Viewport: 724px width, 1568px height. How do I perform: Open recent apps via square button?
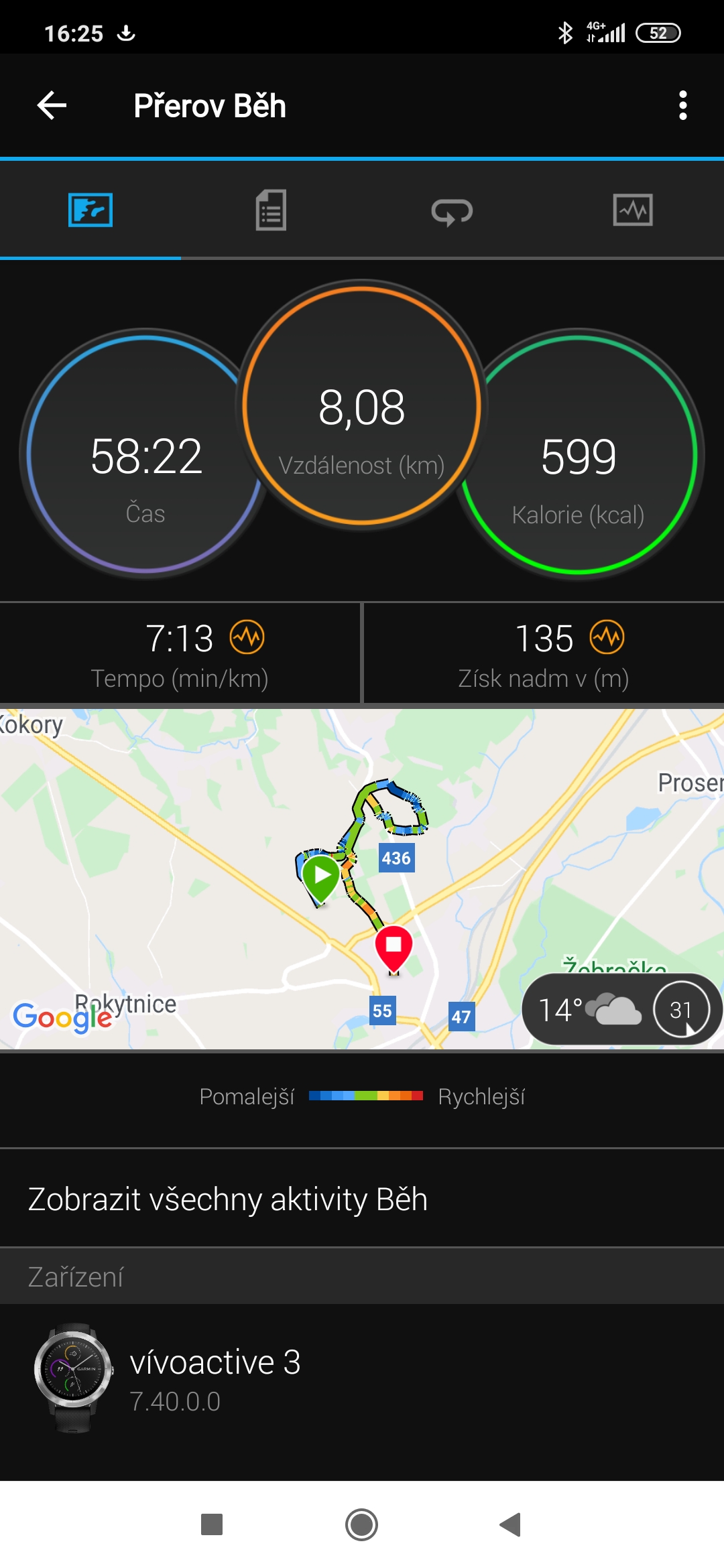(x=212, y=1524)
